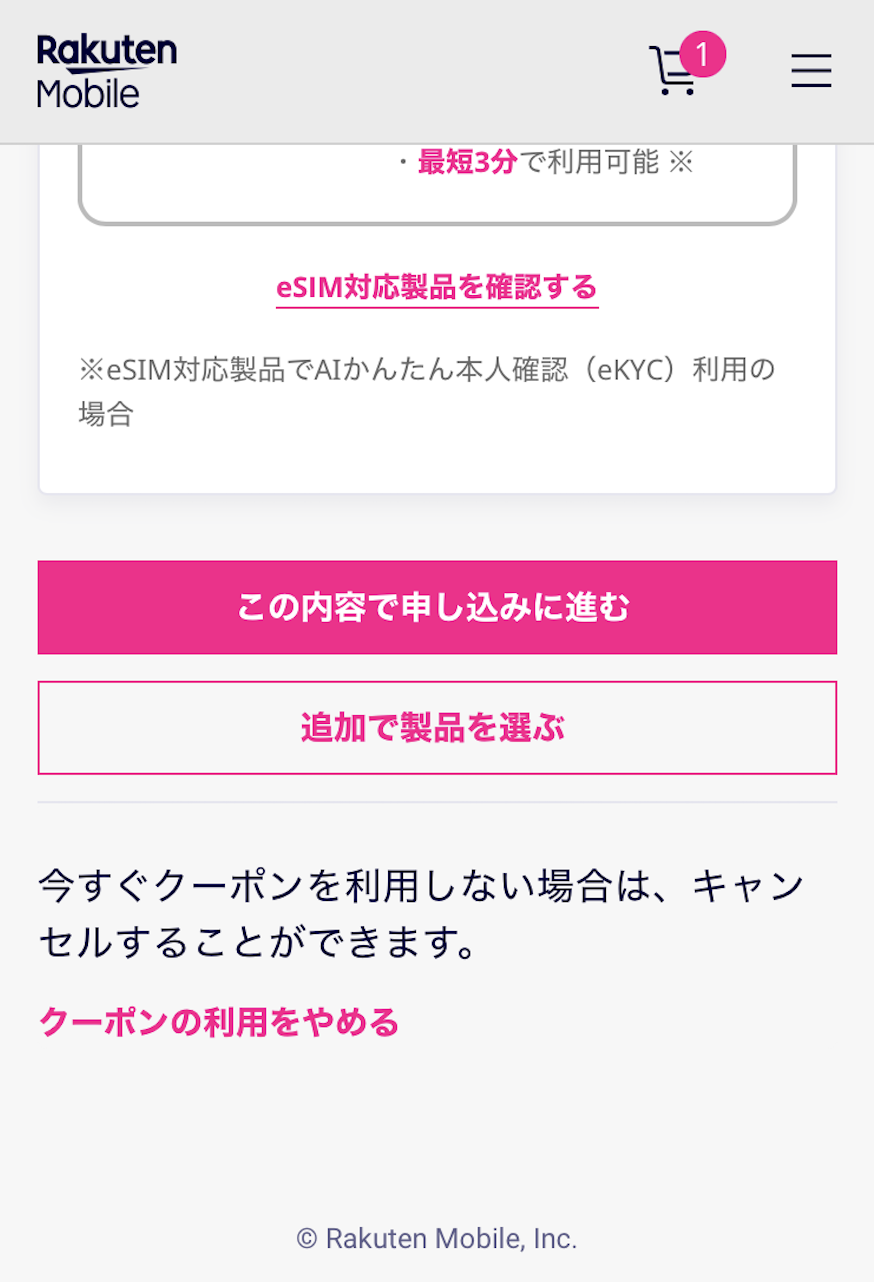The image size is (874, 1282).
Task: Open navigation via the three-line icon
Action: (810, 71)
